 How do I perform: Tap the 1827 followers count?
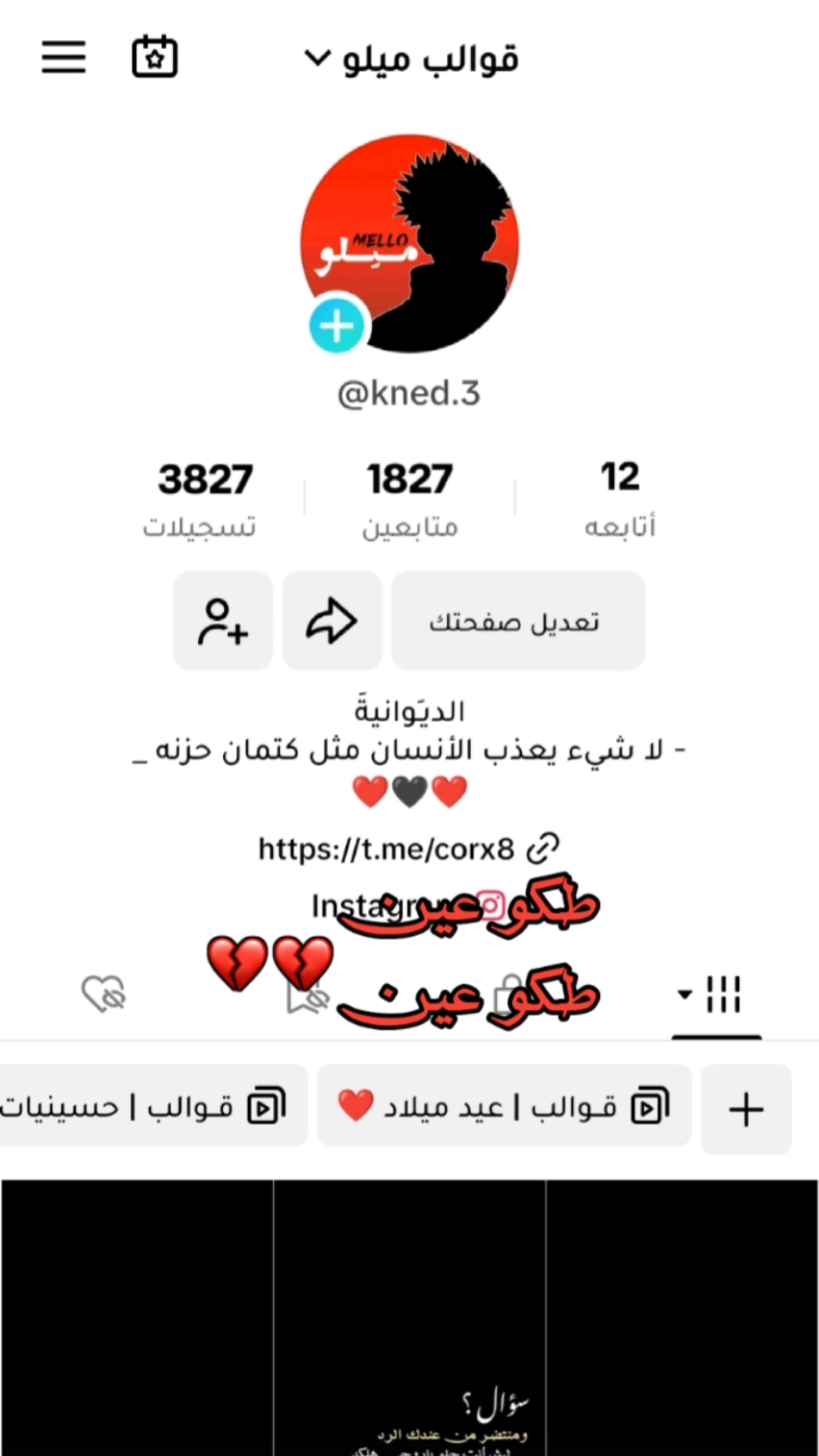[409, 496]
